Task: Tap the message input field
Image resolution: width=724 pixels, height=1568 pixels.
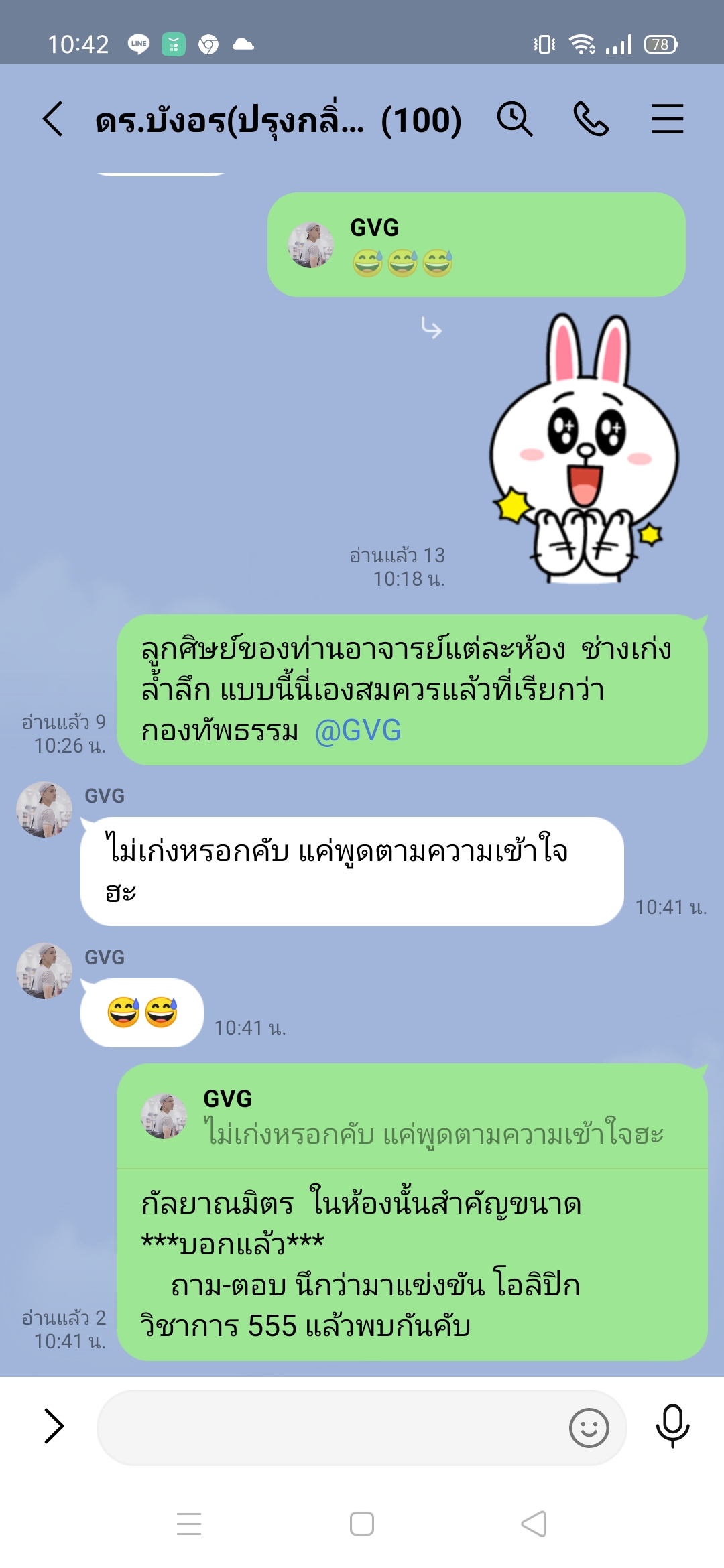Action: [328, 1427]
